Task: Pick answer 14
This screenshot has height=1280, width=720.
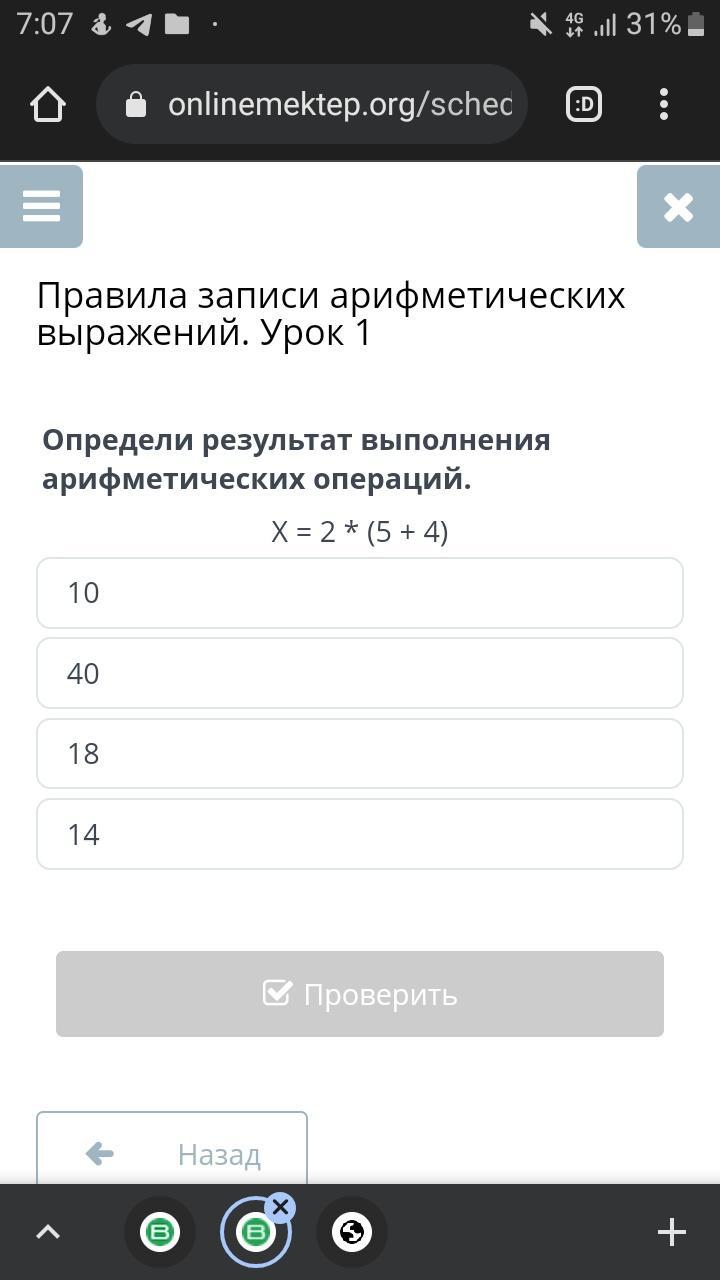Action: [360, 834]
